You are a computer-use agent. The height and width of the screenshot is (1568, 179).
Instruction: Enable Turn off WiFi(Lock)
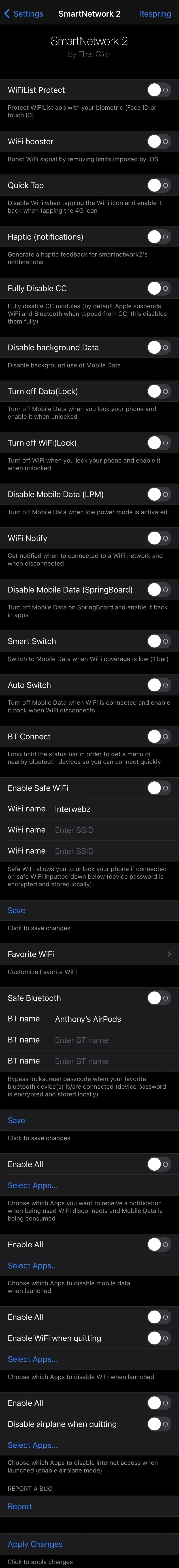pyautogui.click(x=159, y=443)
